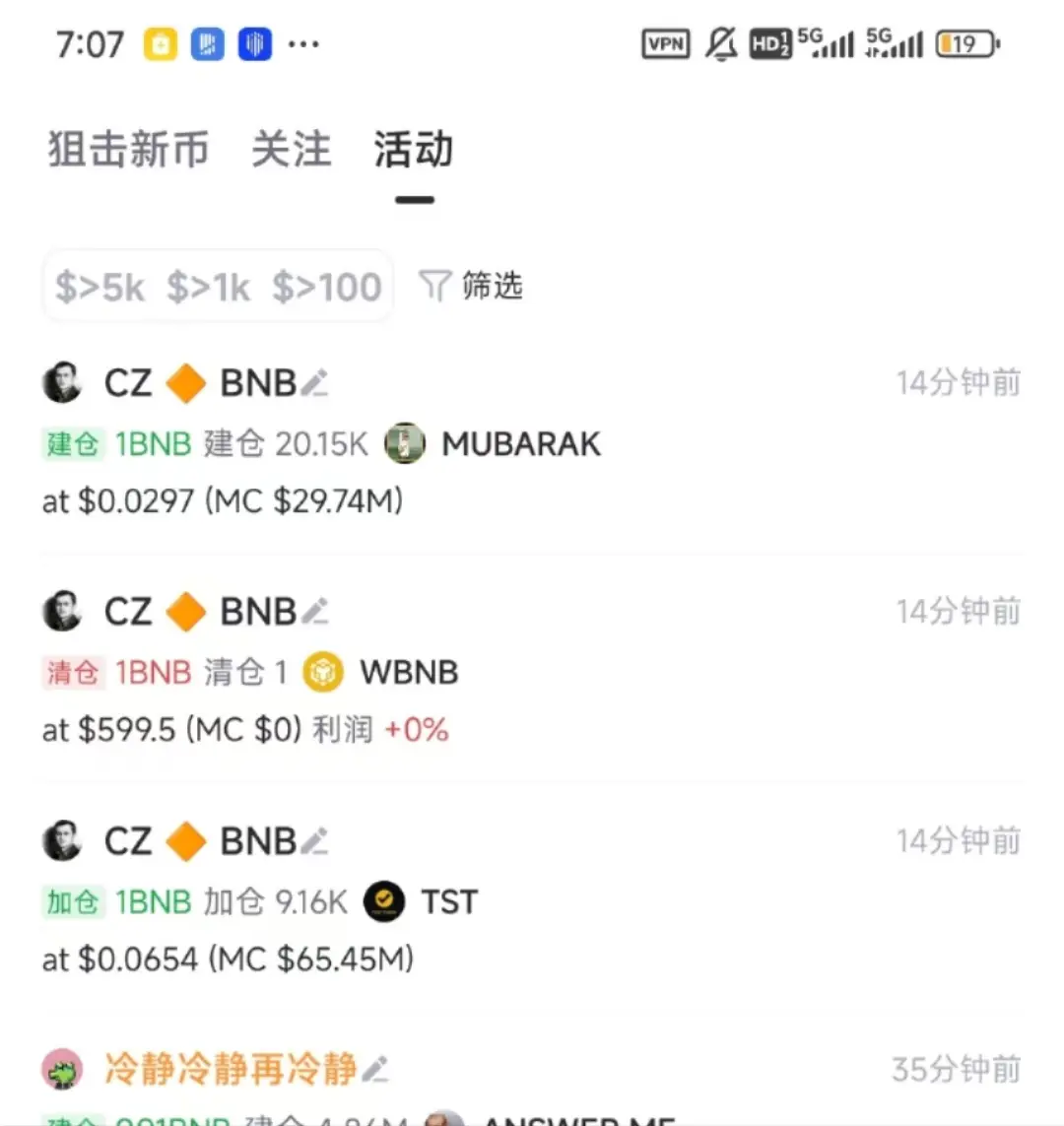This screenshot has height=1126, width=1064.
Task: Select the MUBARAK token icon
Action: [x=405, y=443]
